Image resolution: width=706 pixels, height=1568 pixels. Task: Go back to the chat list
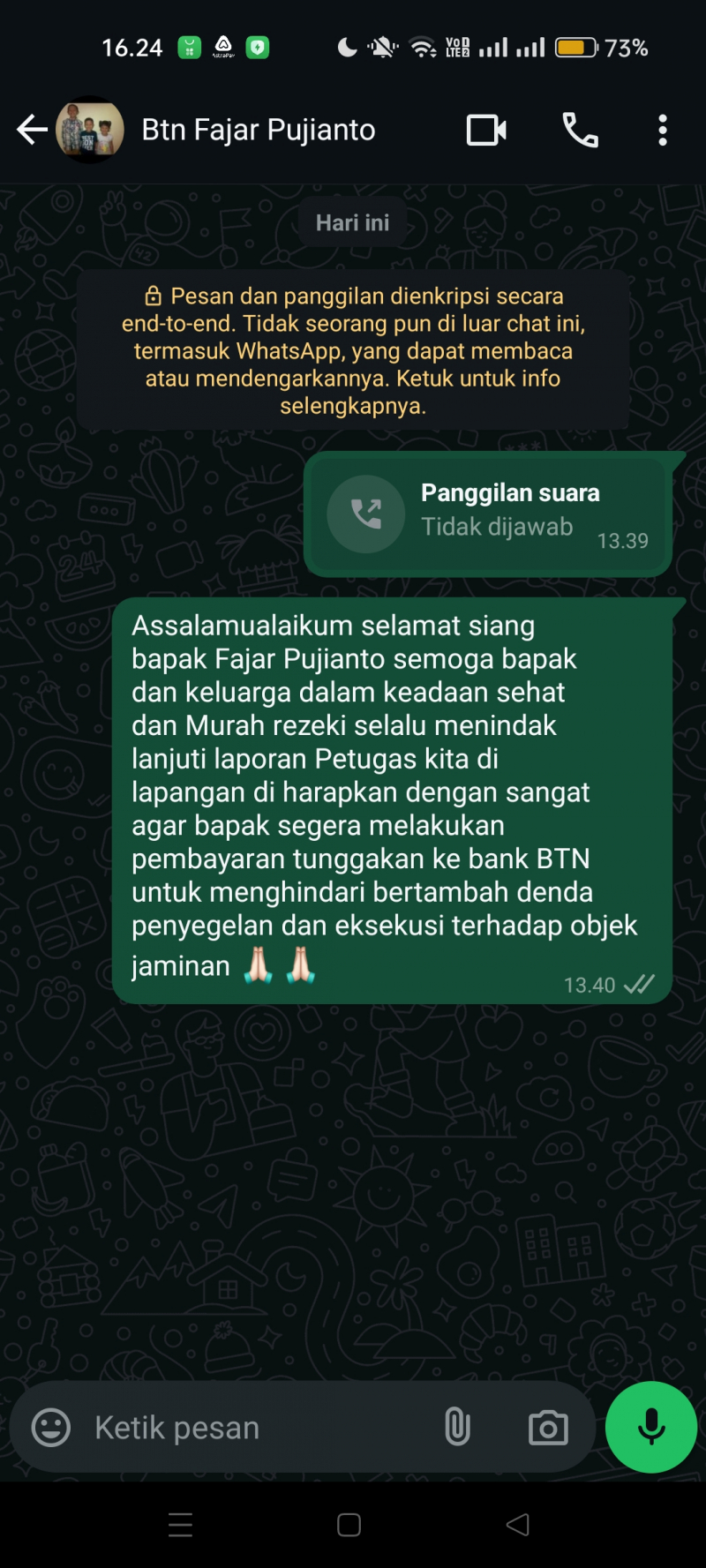[x=32, y=130]
